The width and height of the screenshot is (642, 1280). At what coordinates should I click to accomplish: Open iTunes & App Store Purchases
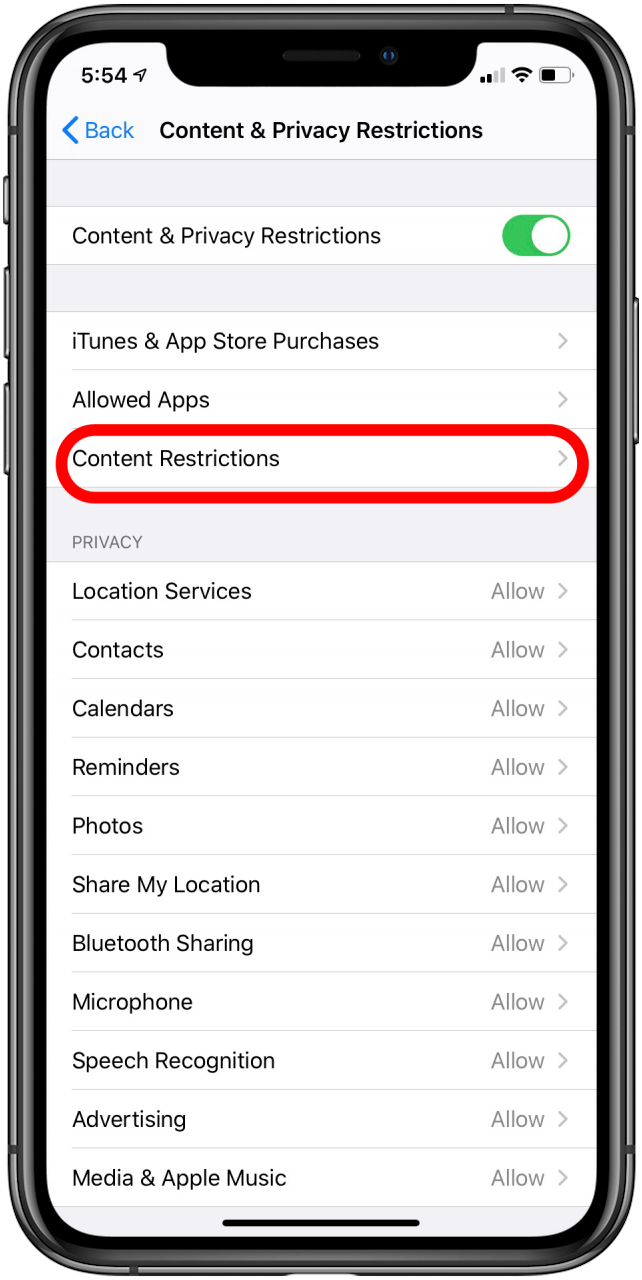320,341
